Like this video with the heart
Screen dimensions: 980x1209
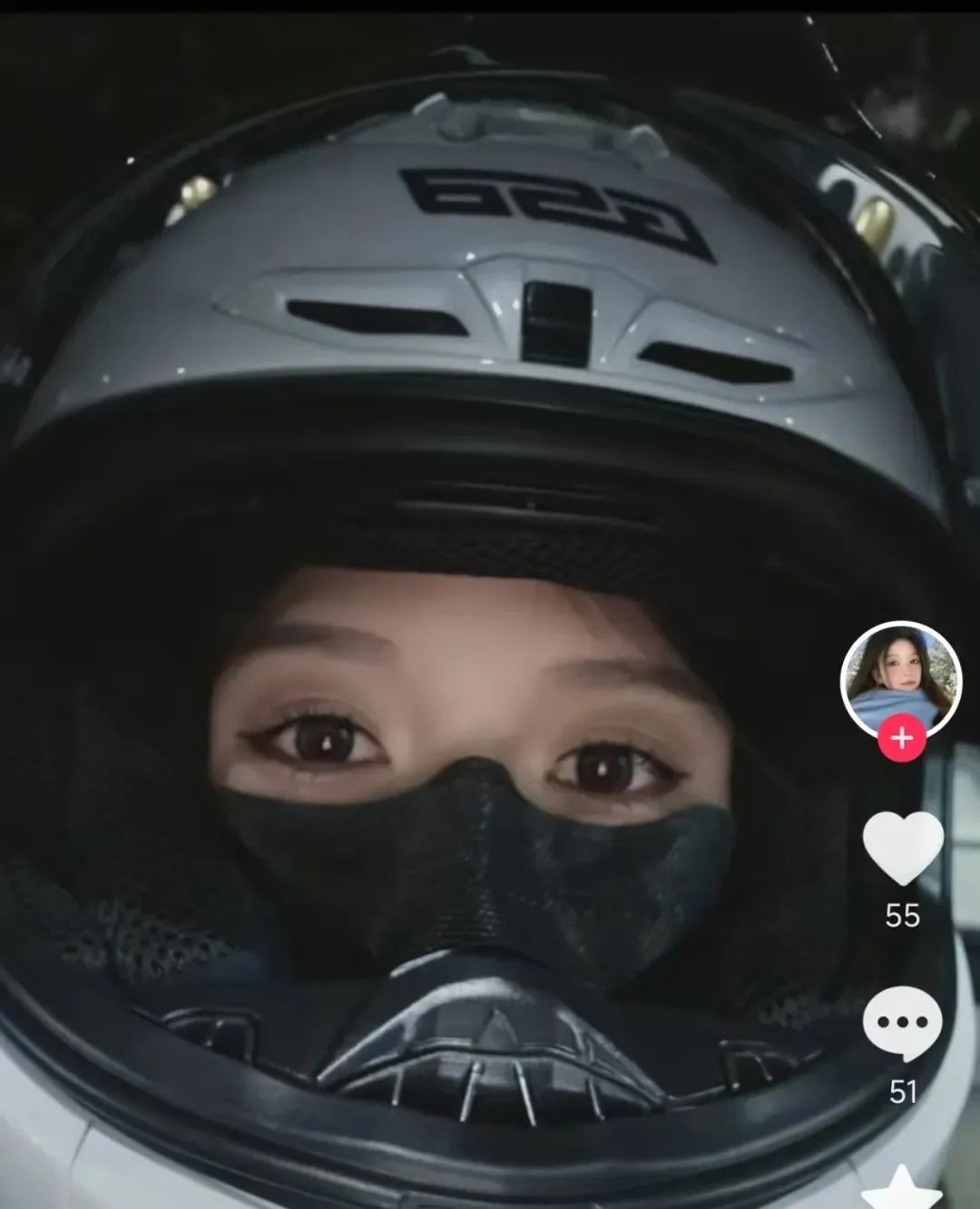click(x=902, y=848)
